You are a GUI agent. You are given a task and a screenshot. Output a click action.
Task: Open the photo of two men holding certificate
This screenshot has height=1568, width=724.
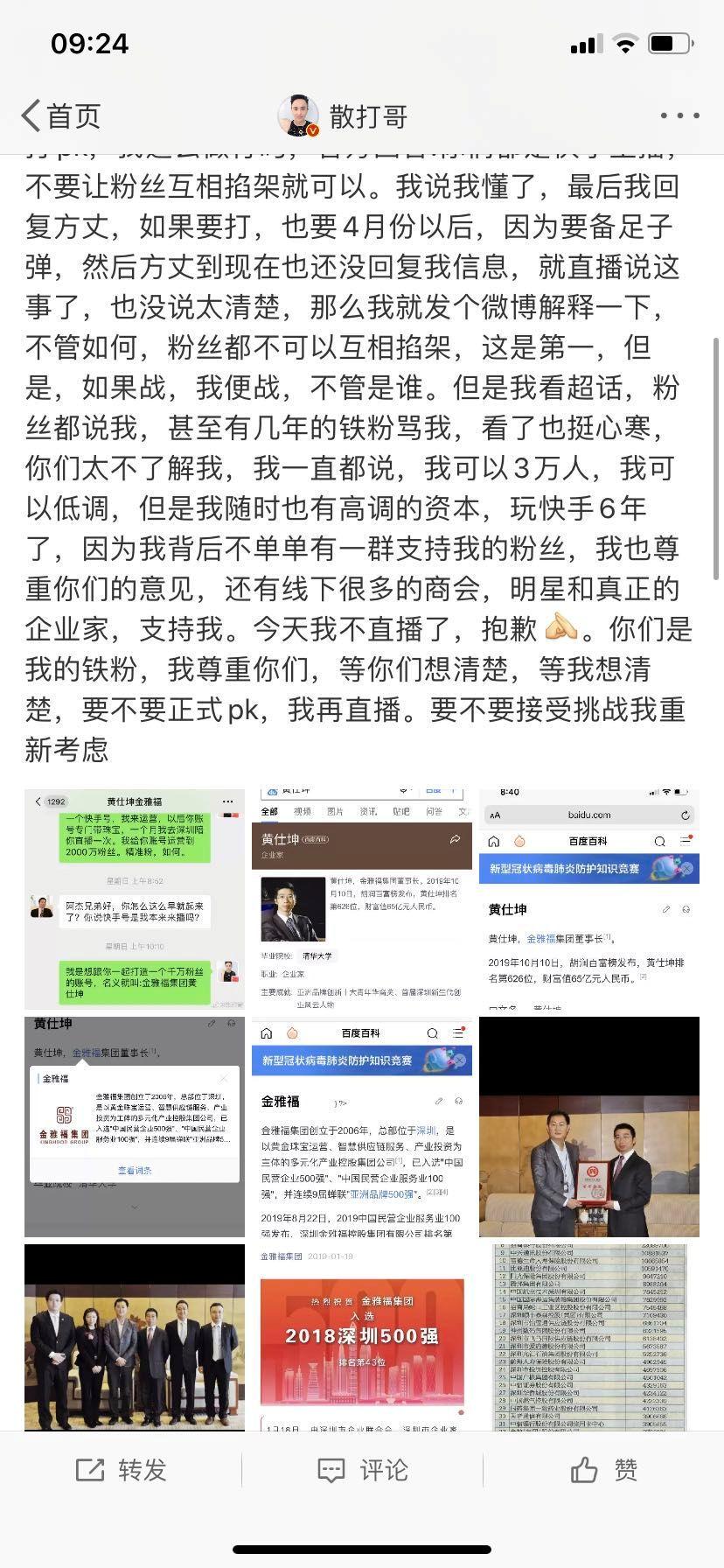(x=588, y=1126)
